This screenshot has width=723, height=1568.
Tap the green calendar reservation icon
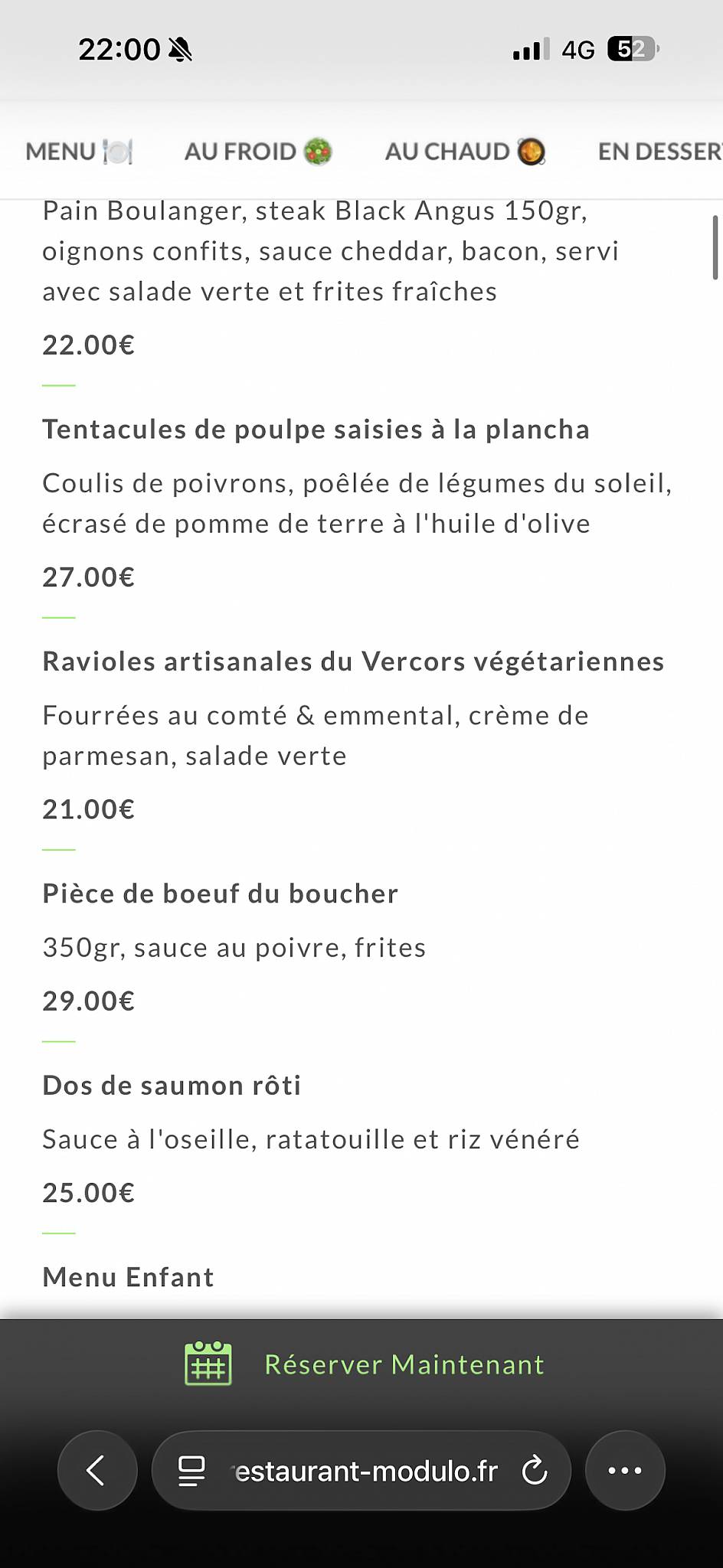pos(208,1364)
